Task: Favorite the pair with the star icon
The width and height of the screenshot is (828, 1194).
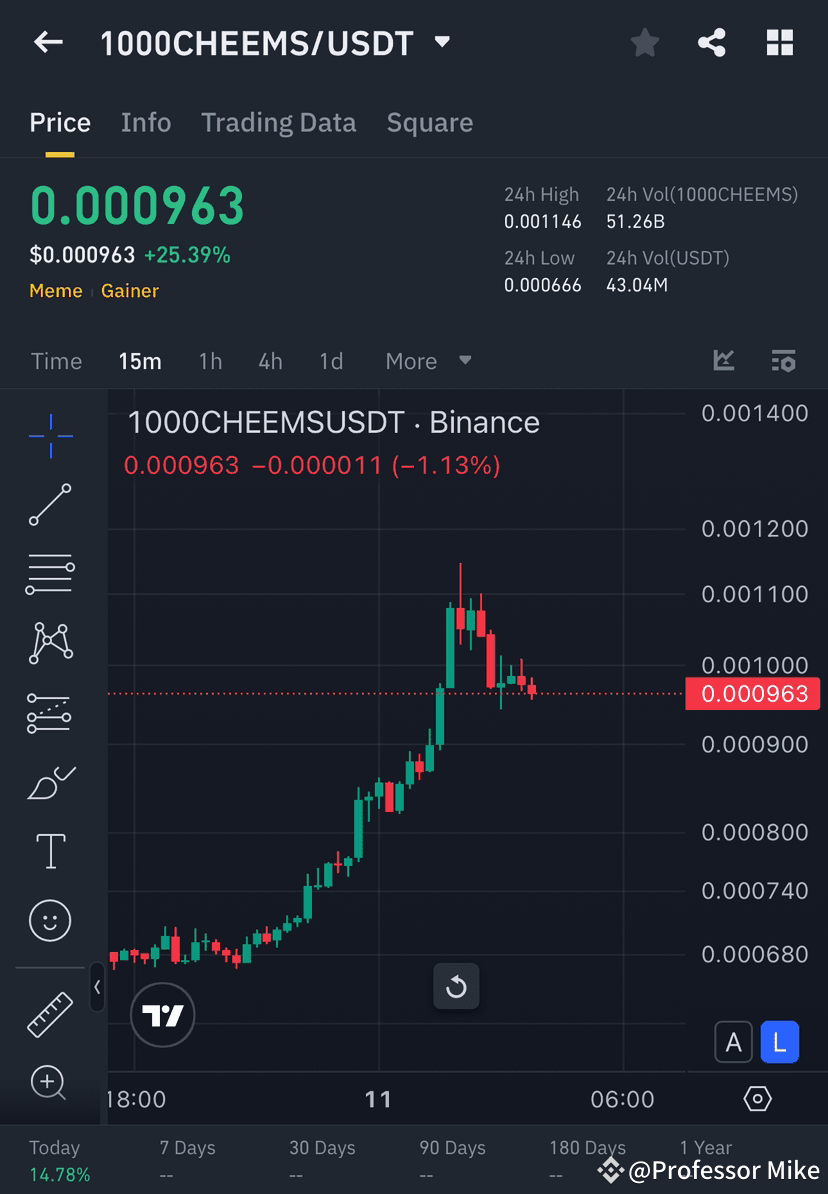Action: tap(644, 42)
